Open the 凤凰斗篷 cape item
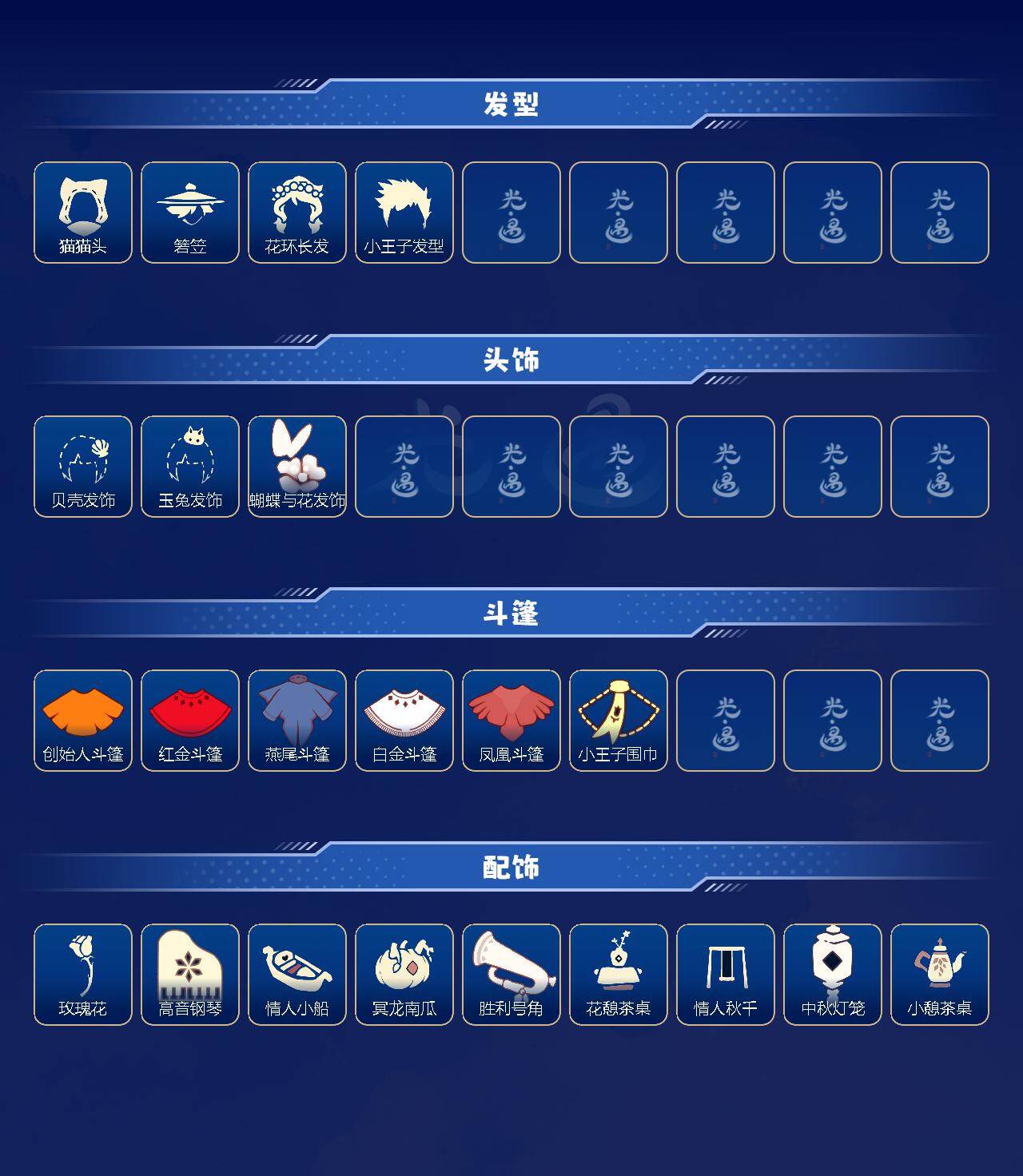The image size is (1023, 1176). (512, 719)
